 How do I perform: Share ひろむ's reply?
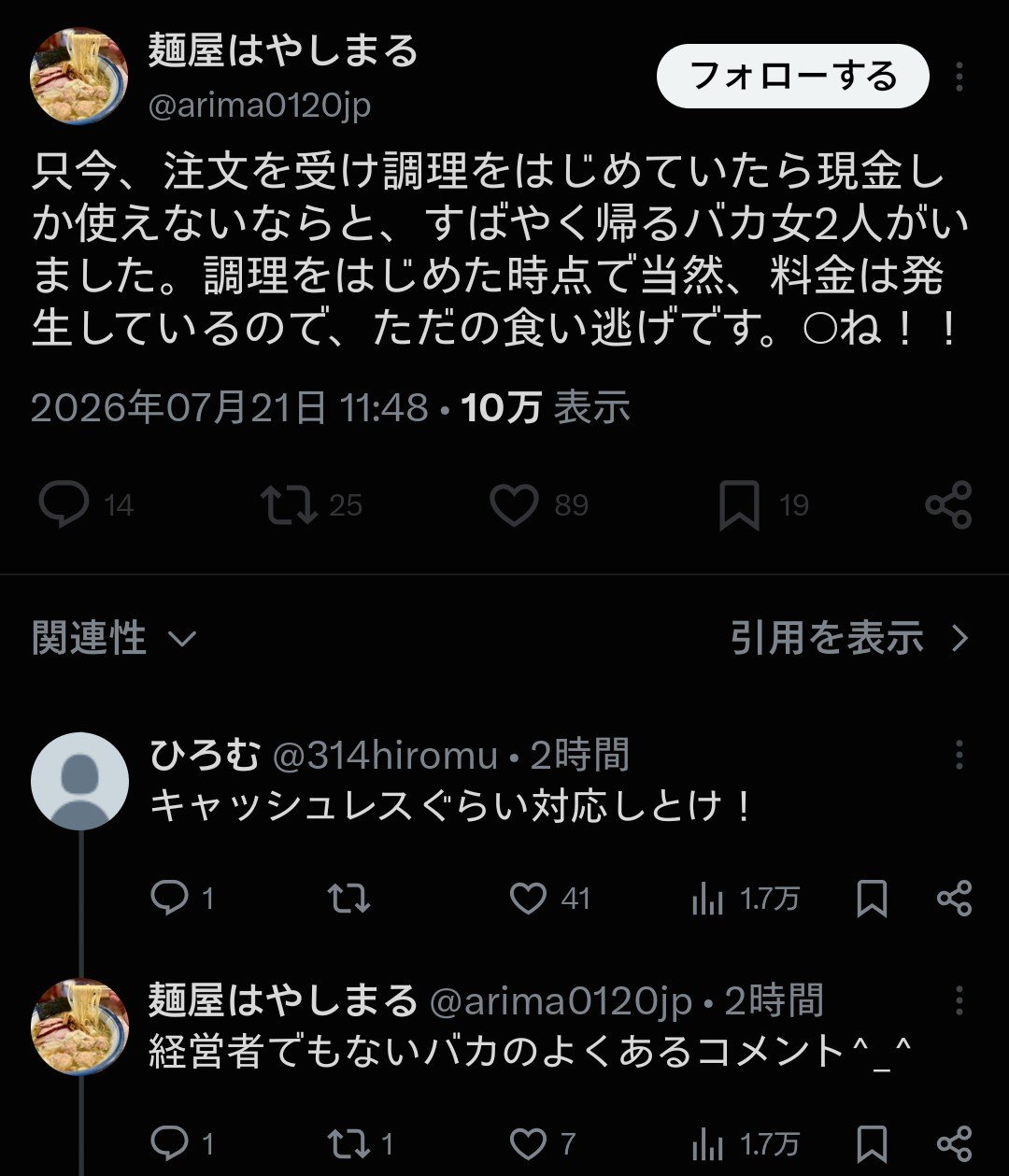click(954, 899)
